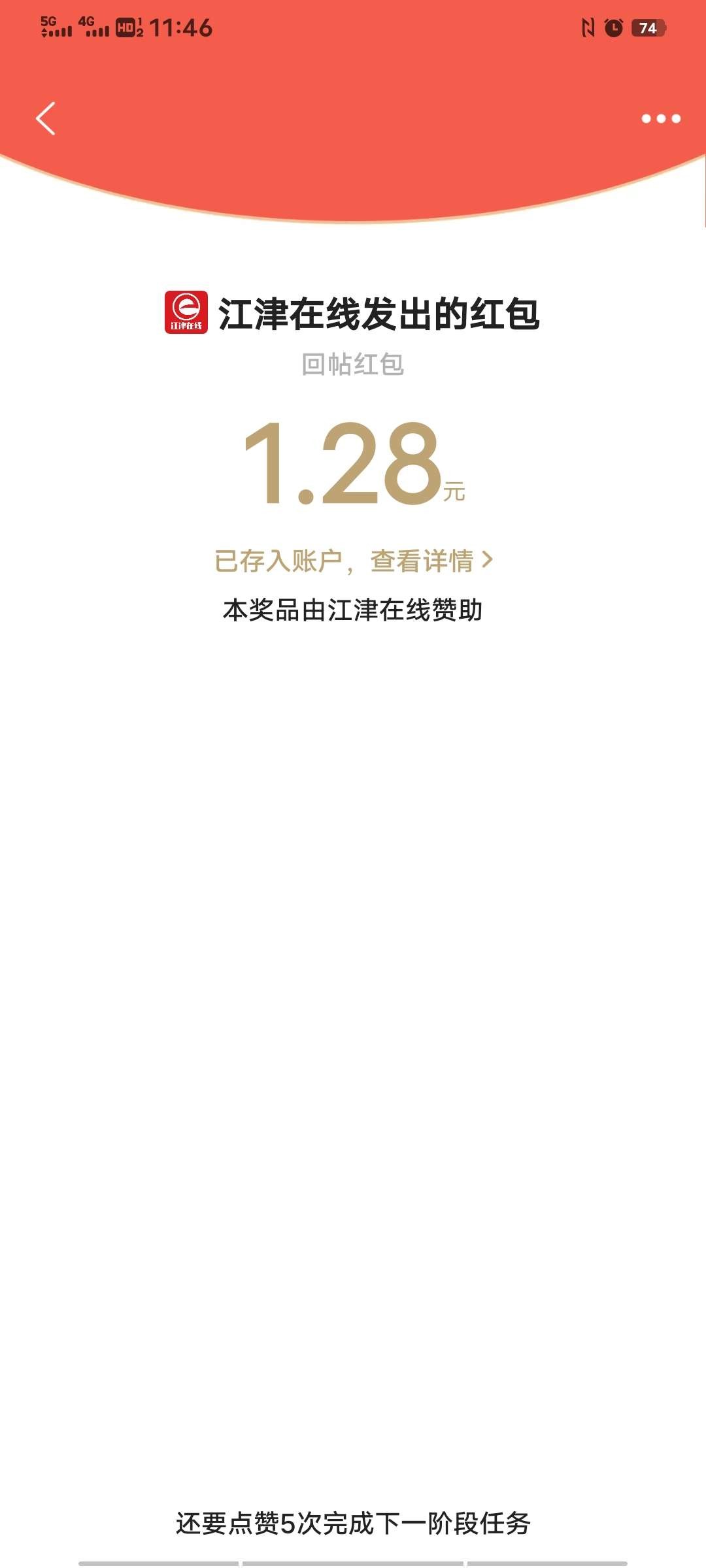Open 已存入账户，查看详情 link
Screen dimensions: 706x1568
[x=353, y=561]
